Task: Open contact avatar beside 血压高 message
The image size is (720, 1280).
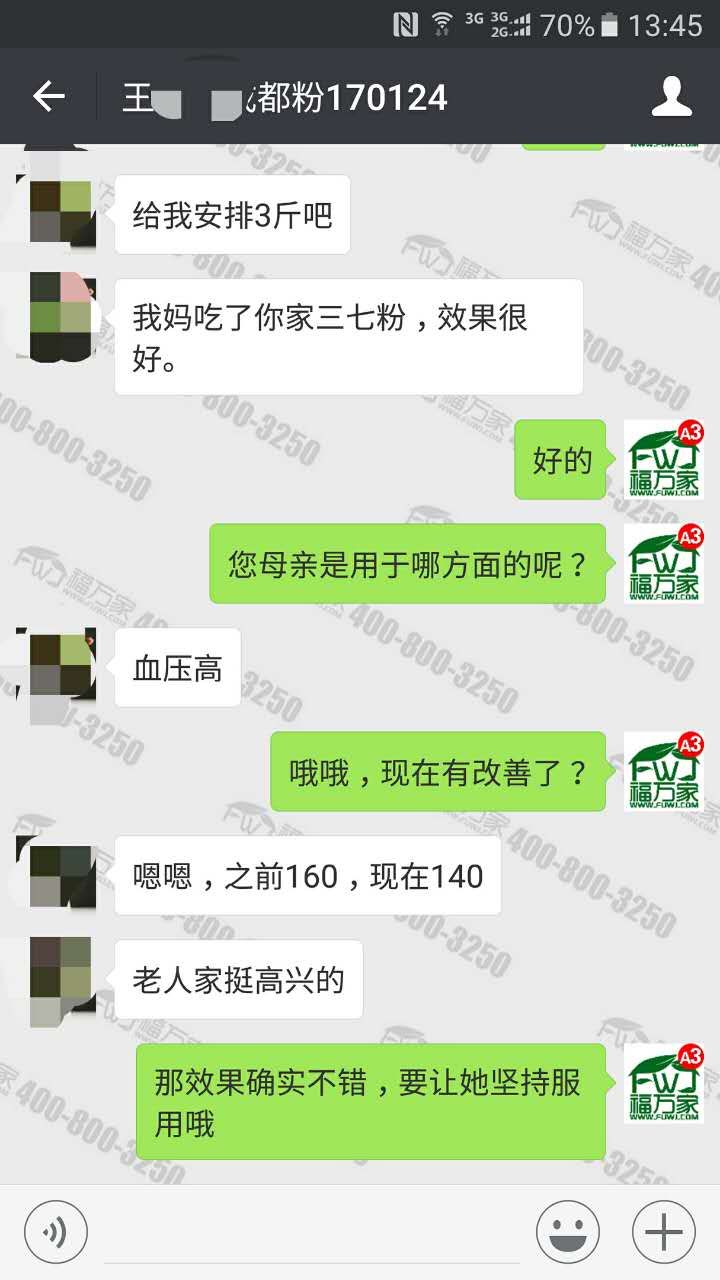Action: 60,667
